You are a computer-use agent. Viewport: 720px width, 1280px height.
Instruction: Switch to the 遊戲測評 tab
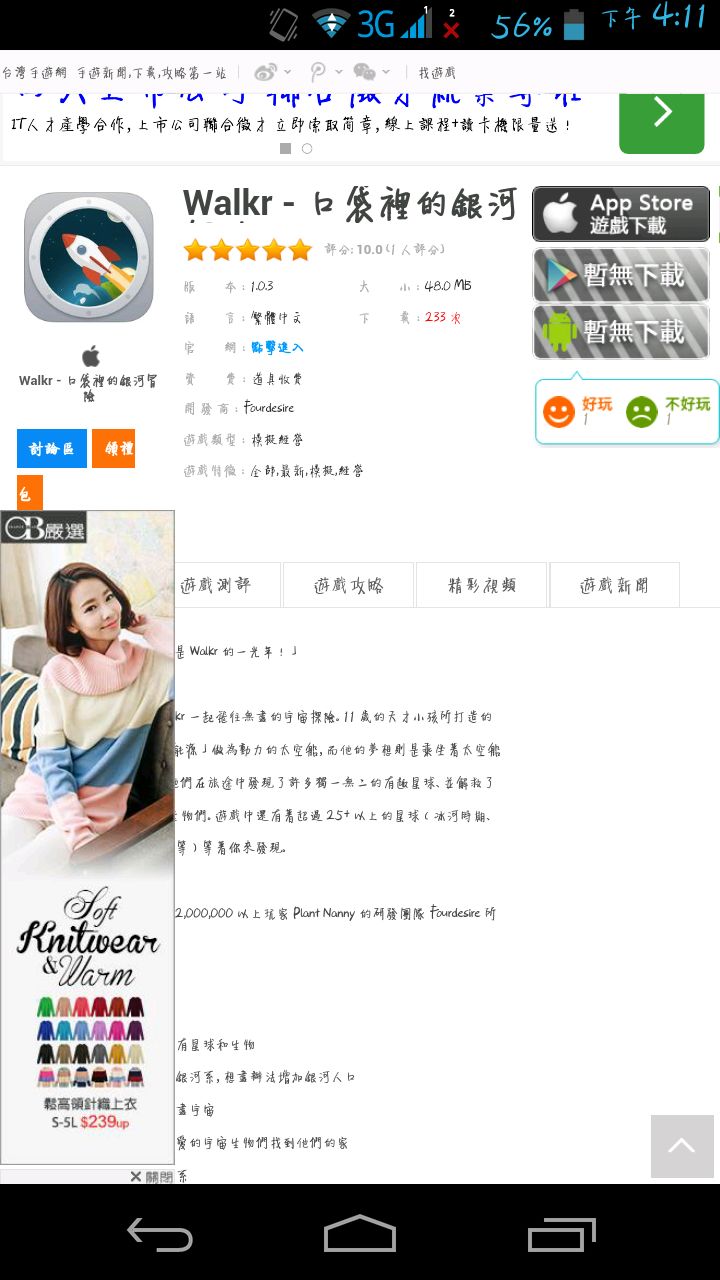pos(215,585)
